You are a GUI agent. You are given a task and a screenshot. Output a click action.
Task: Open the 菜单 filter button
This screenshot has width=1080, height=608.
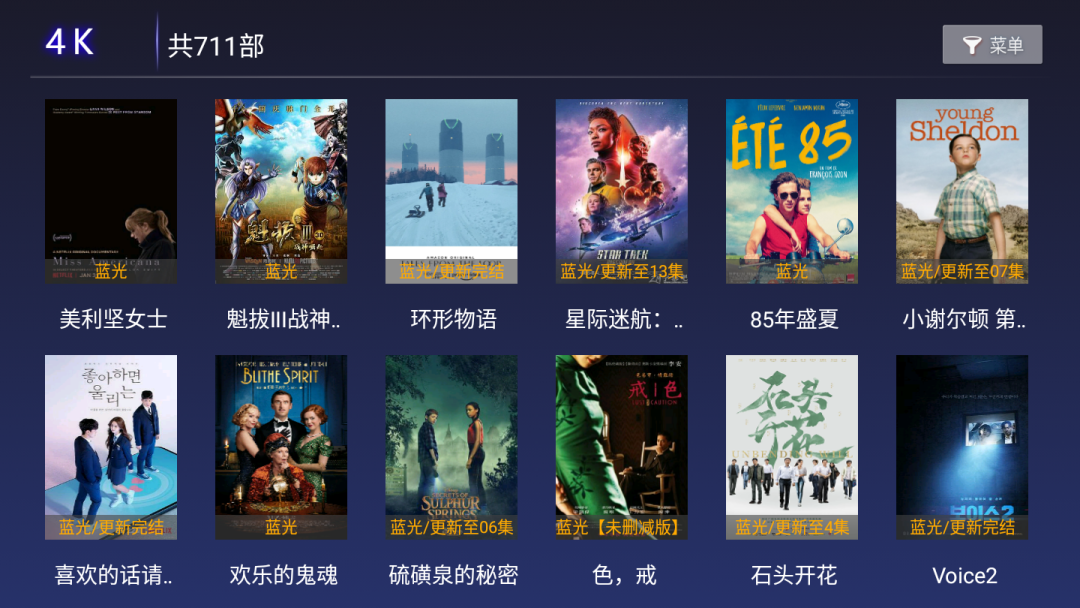pyautogui.click(x=992, y=45)
